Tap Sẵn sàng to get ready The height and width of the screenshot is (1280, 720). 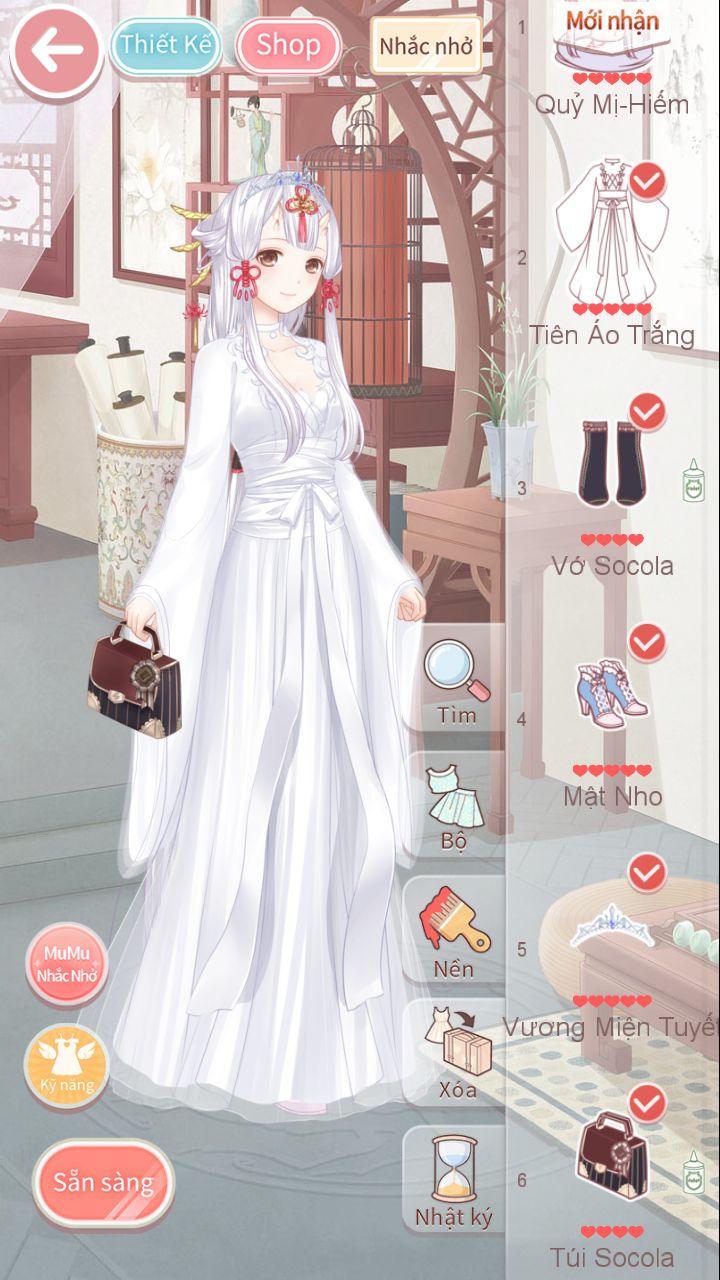pyautogui.click(x=103, y=1184)
